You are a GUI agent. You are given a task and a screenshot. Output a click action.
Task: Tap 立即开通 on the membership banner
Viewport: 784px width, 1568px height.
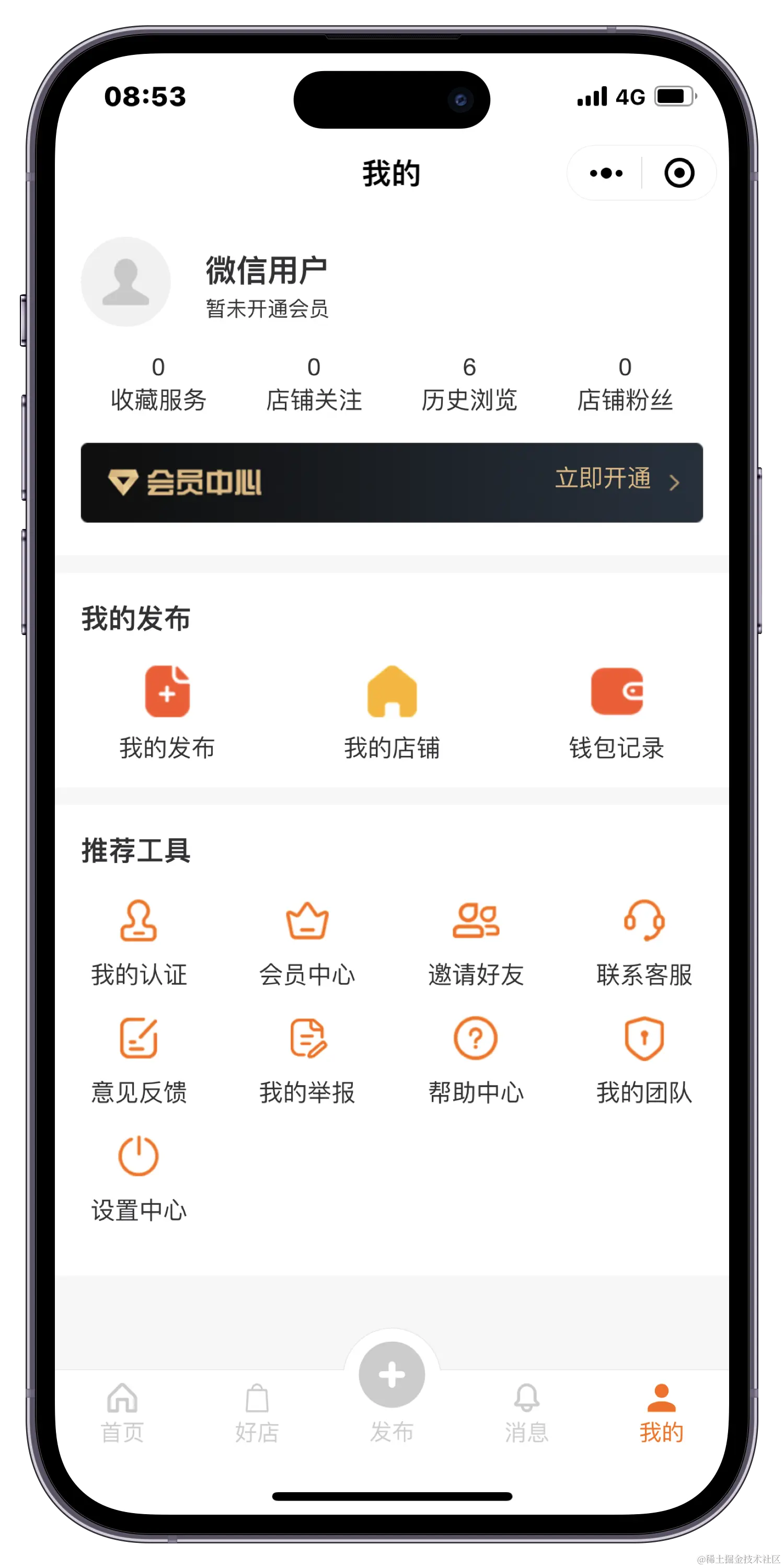point(615,480)
